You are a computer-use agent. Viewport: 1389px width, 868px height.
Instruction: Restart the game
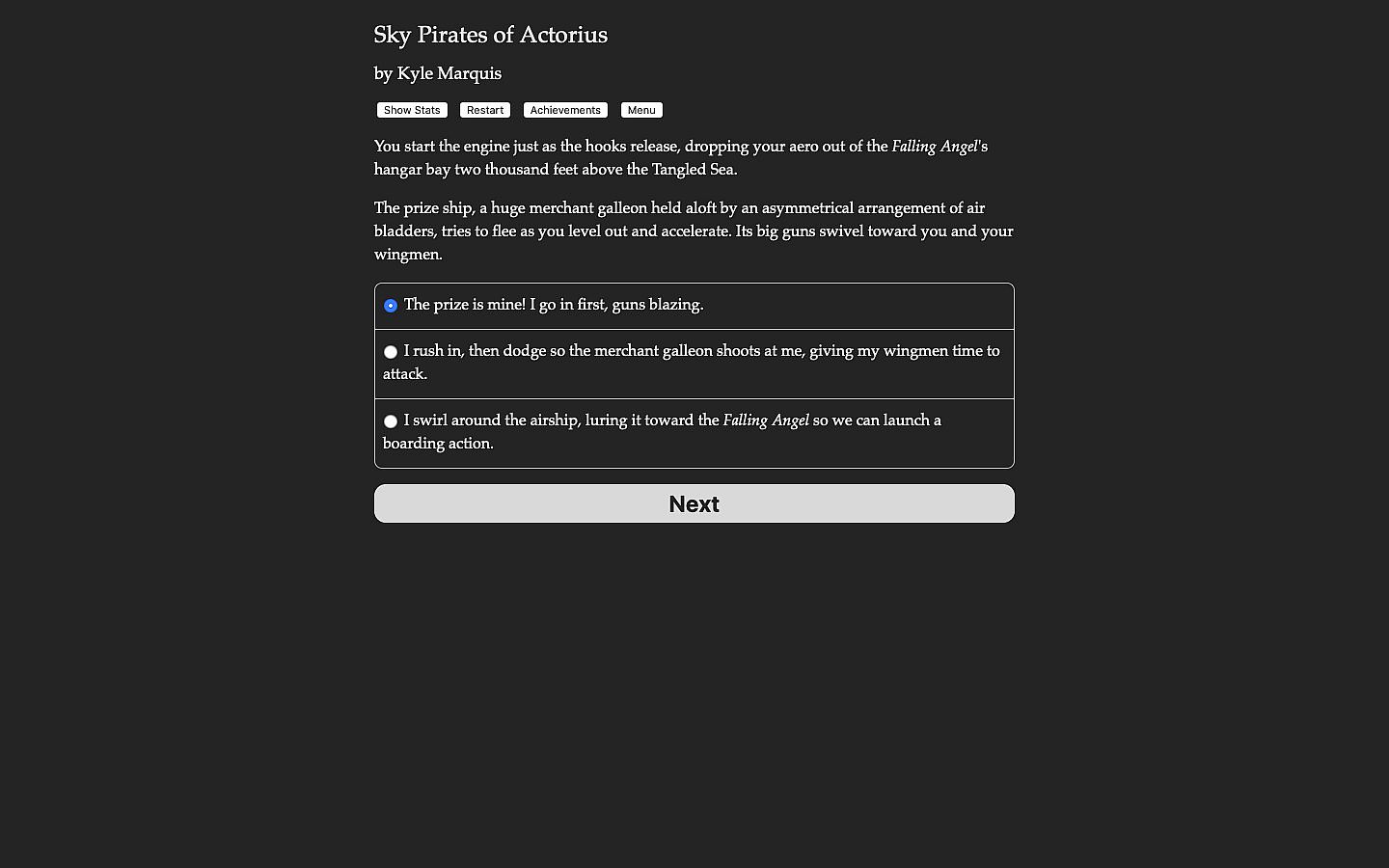[x=485, y=110]
